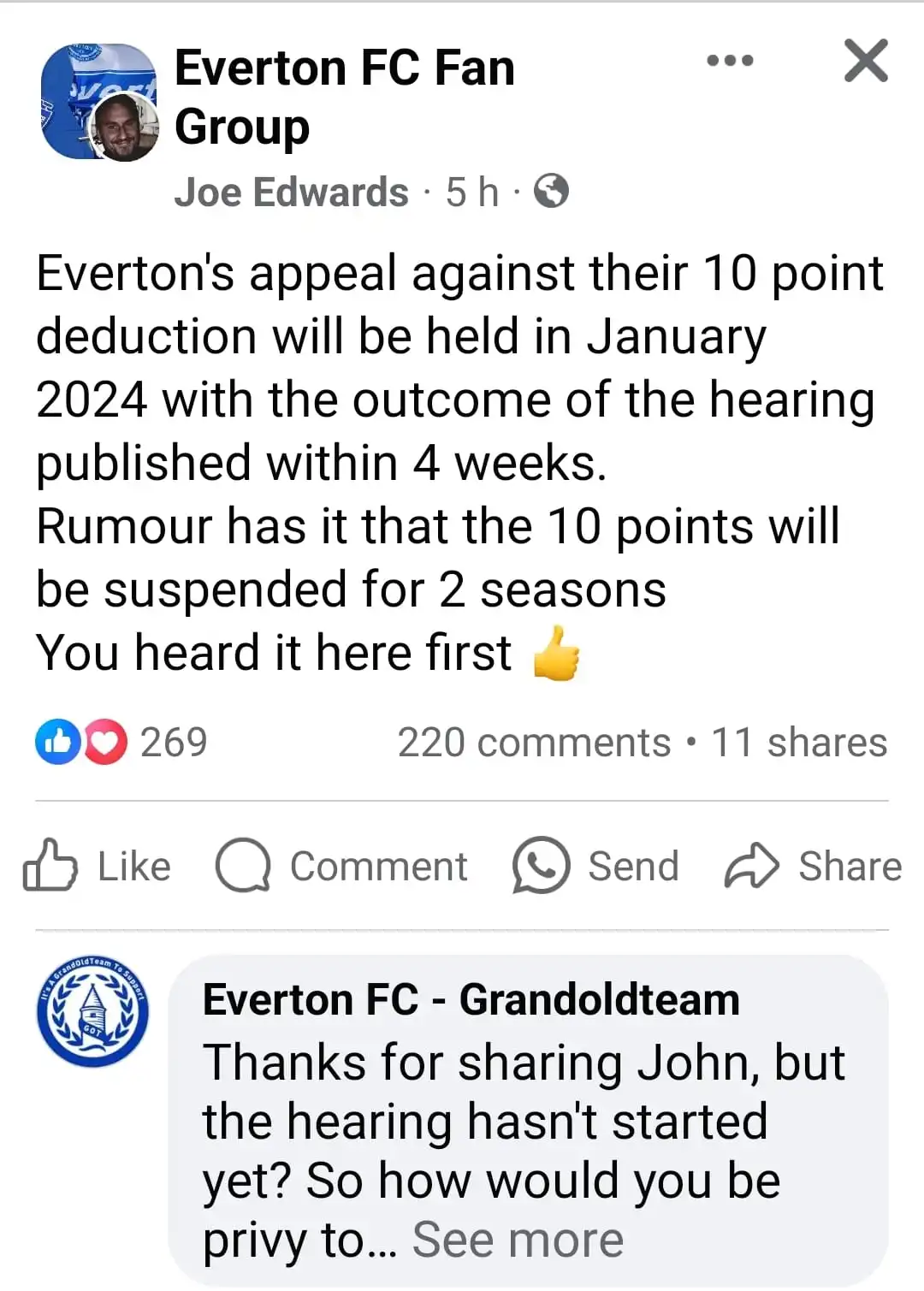
Task: Comment on this post
Action: pyautogui.click(x=341, y=866)
